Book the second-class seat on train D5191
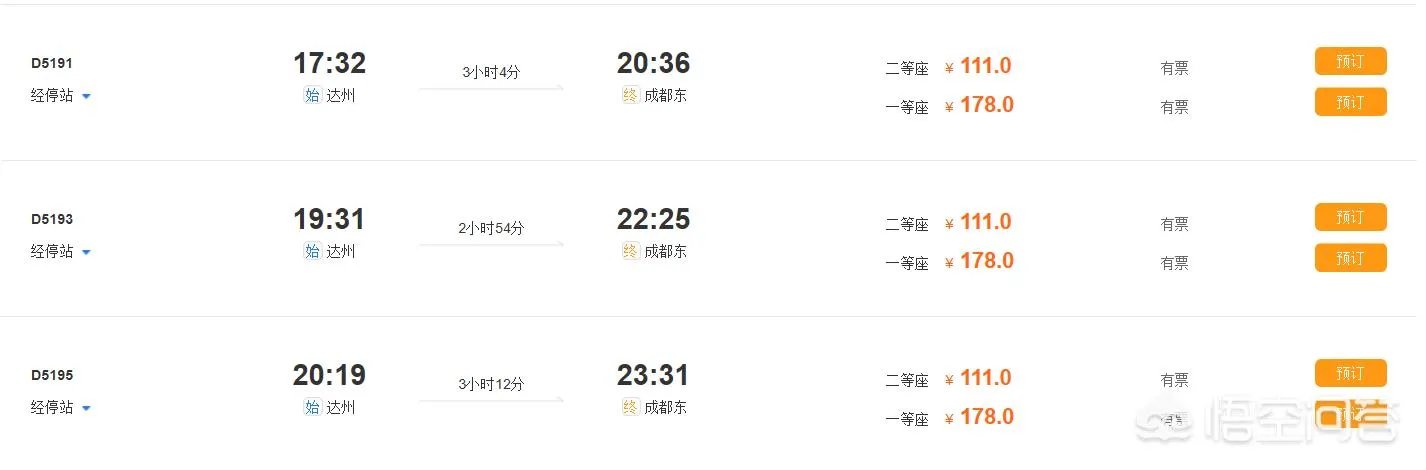The height and width of the screenshot is (470, 1426). [1350, 61]
